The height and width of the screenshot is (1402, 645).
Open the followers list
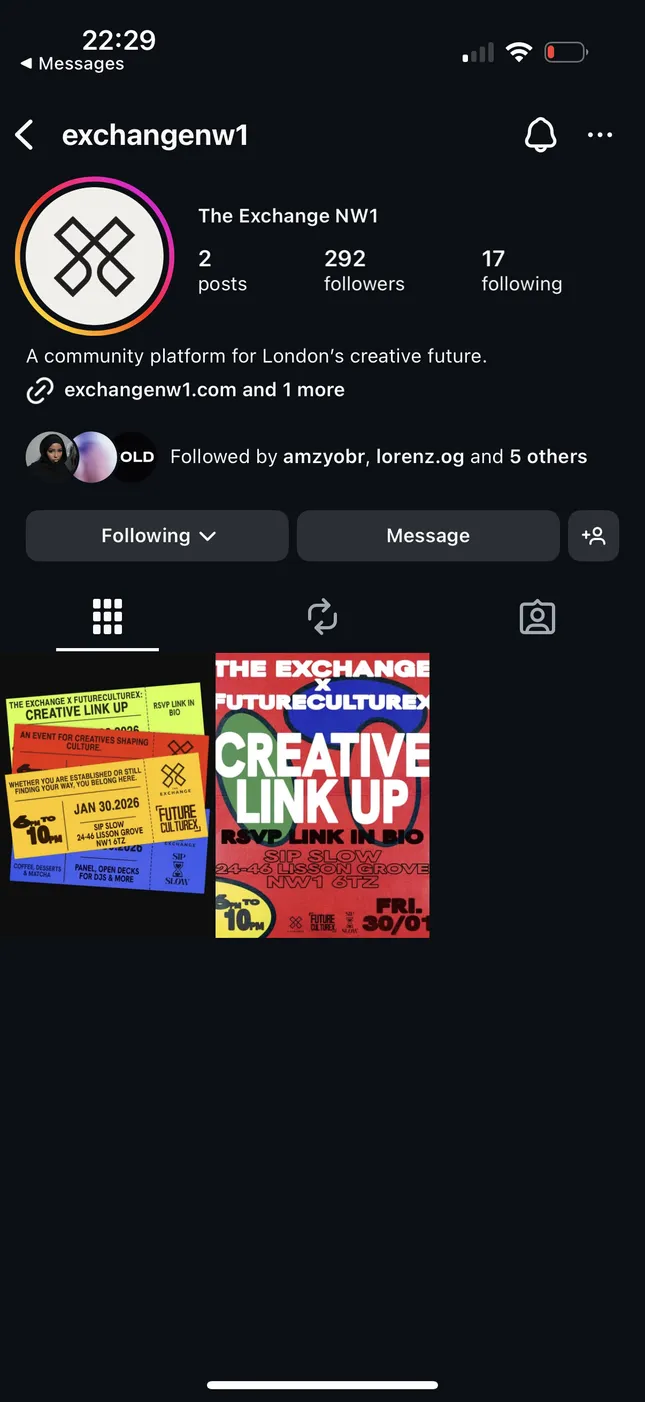pyautogui.click(x=364, y=270)
